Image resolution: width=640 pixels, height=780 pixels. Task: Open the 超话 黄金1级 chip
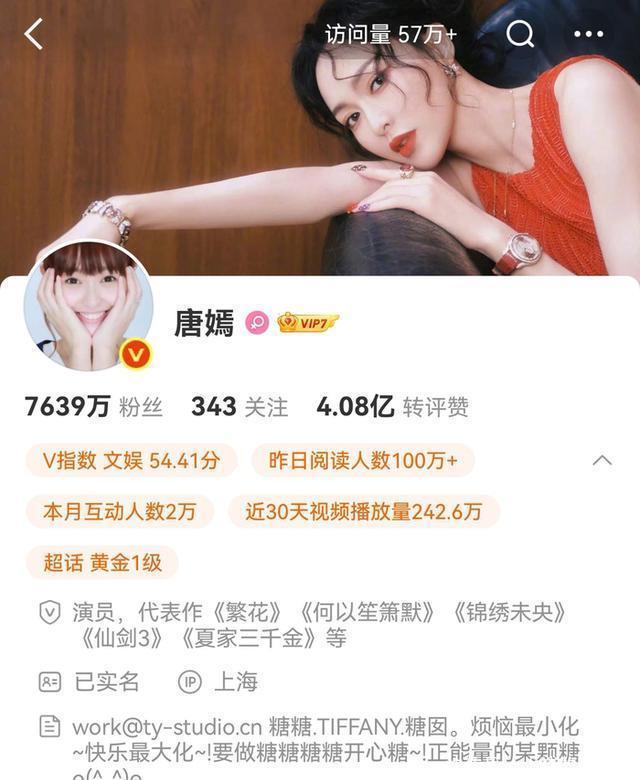(102, 563)
